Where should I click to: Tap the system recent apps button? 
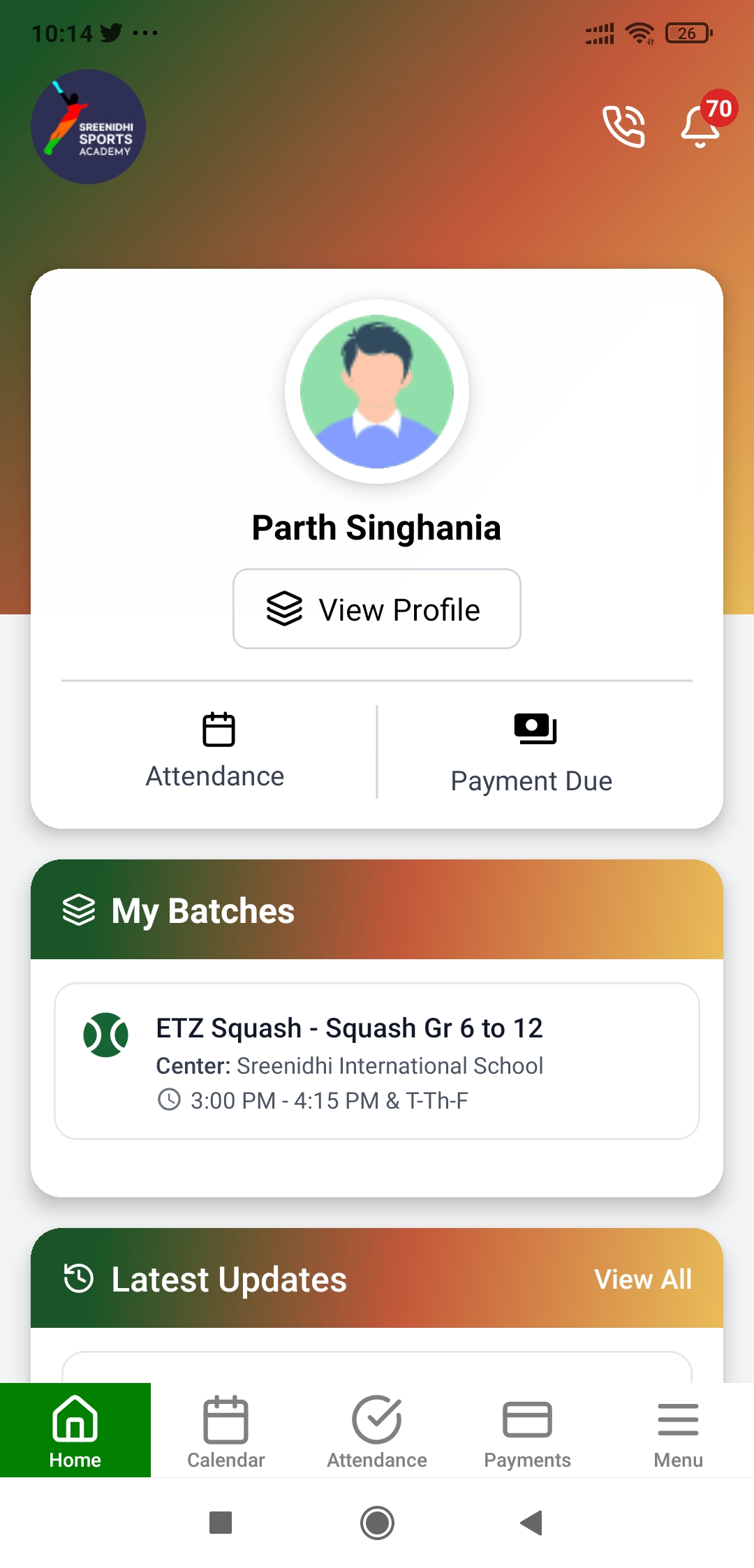tap(221, 1523)
